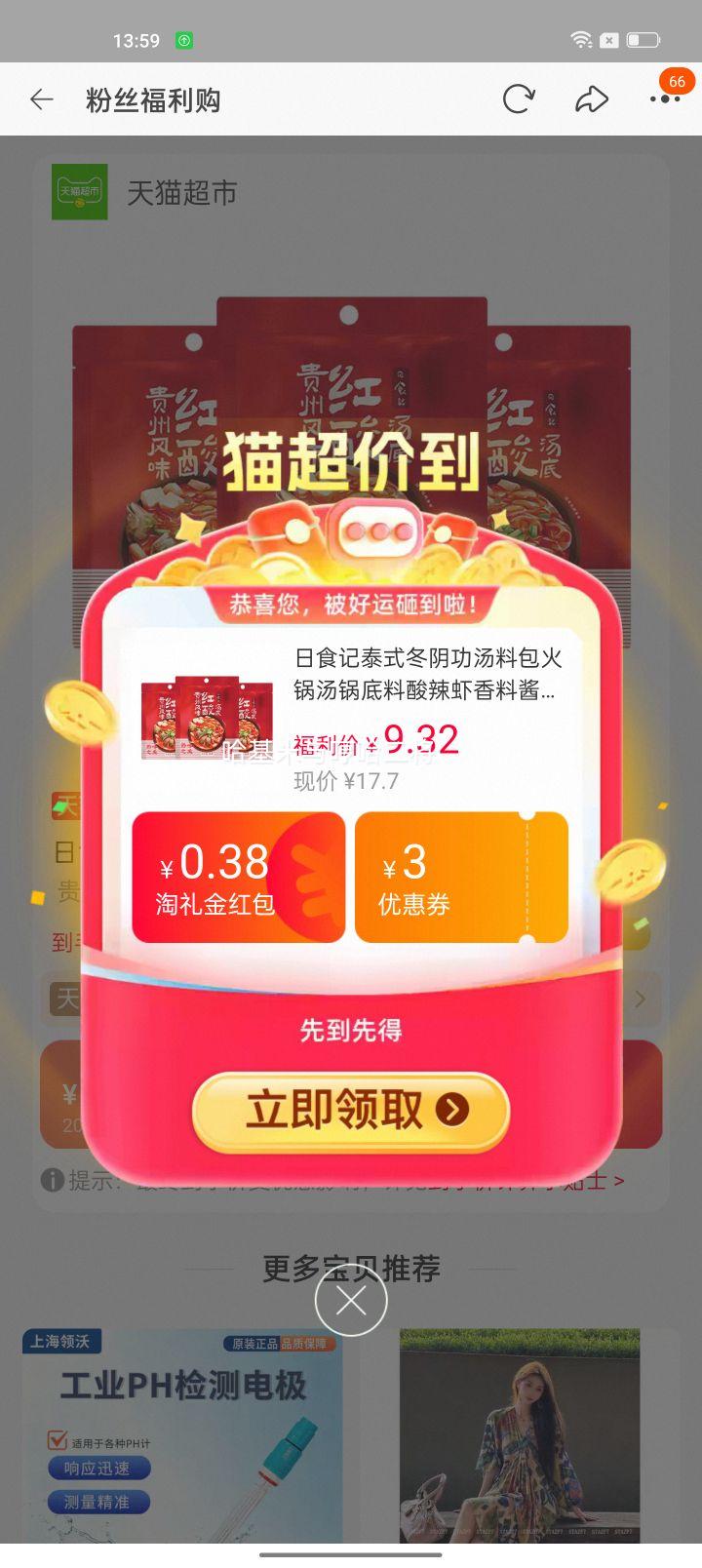Go back from 粉丝福利购 page
Screen dimensions: 702x1568
coord(42,99)
